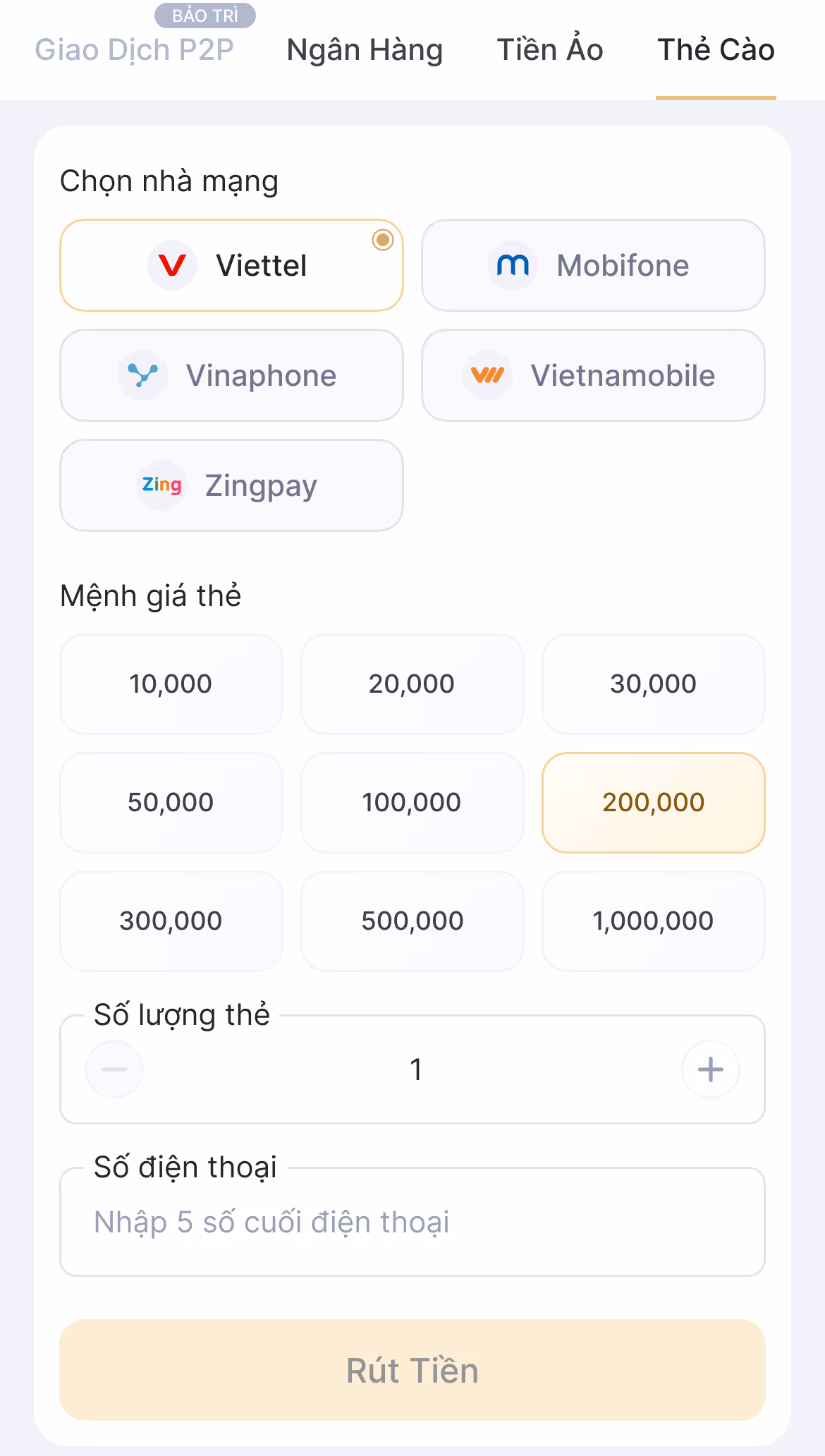Focus the Số điện thoại input field
The width and height of the screenshot is (825, 1456).
[412, 1222]
